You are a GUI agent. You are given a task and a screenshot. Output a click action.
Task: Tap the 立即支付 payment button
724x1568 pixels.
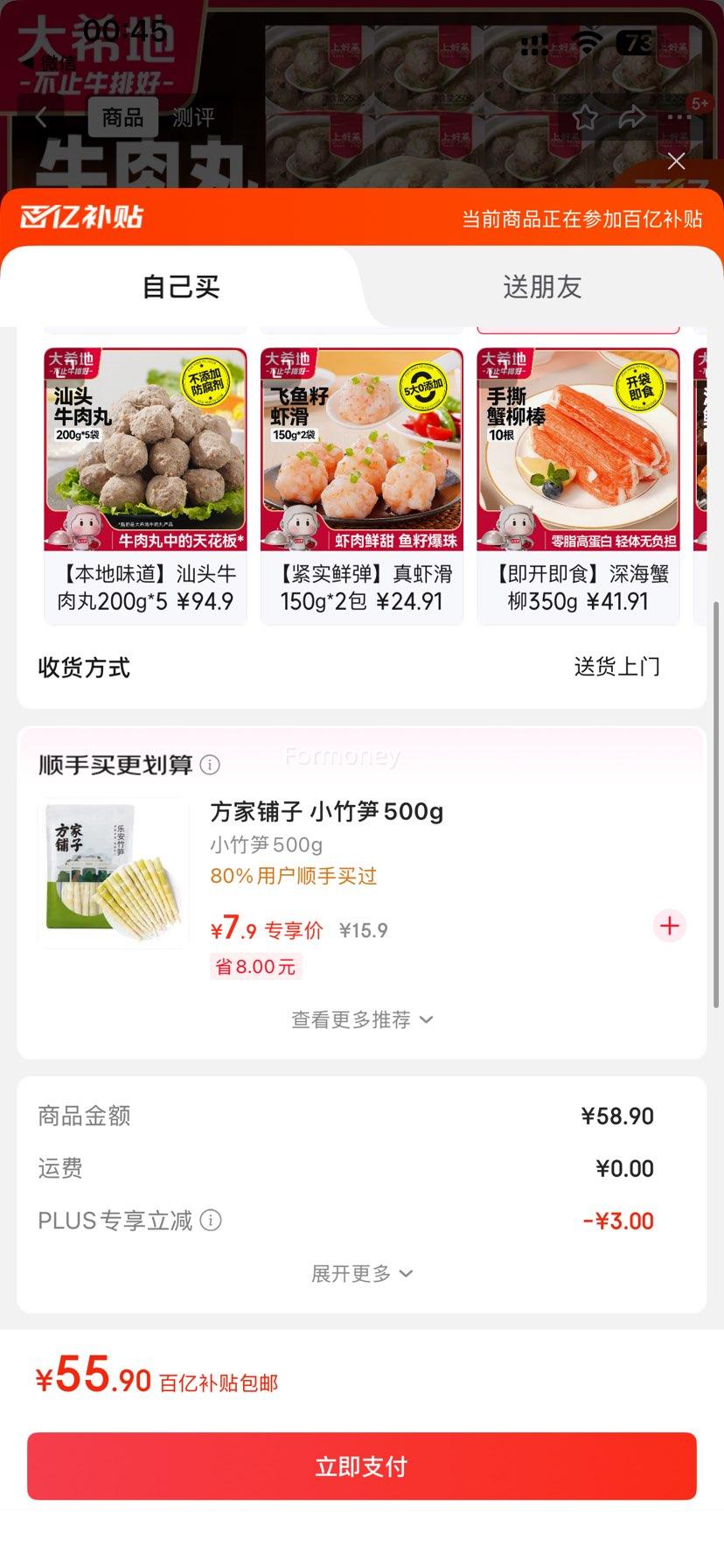[x=361, y=1466]
